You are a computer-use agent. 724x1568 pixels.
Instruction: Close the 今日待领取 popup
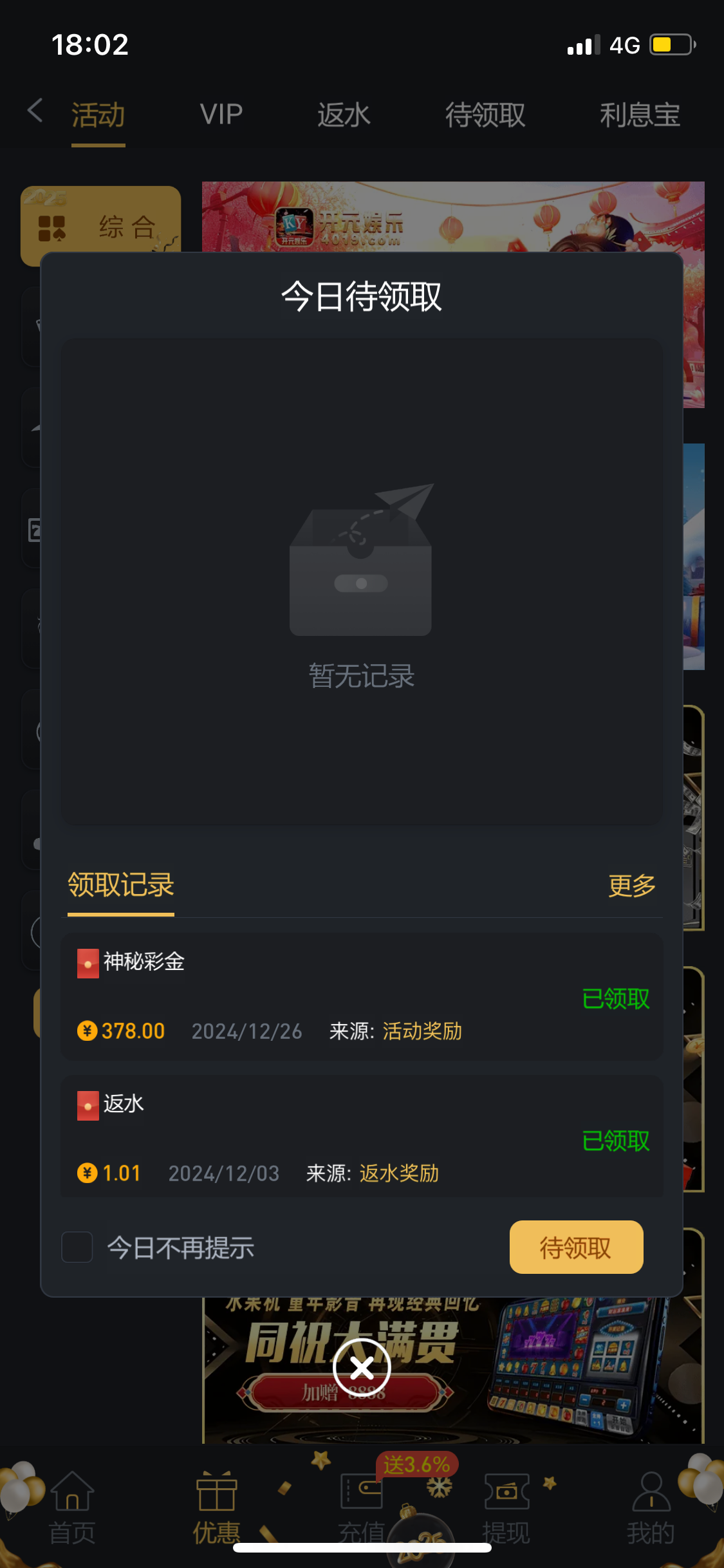[x=362, y=1367]
